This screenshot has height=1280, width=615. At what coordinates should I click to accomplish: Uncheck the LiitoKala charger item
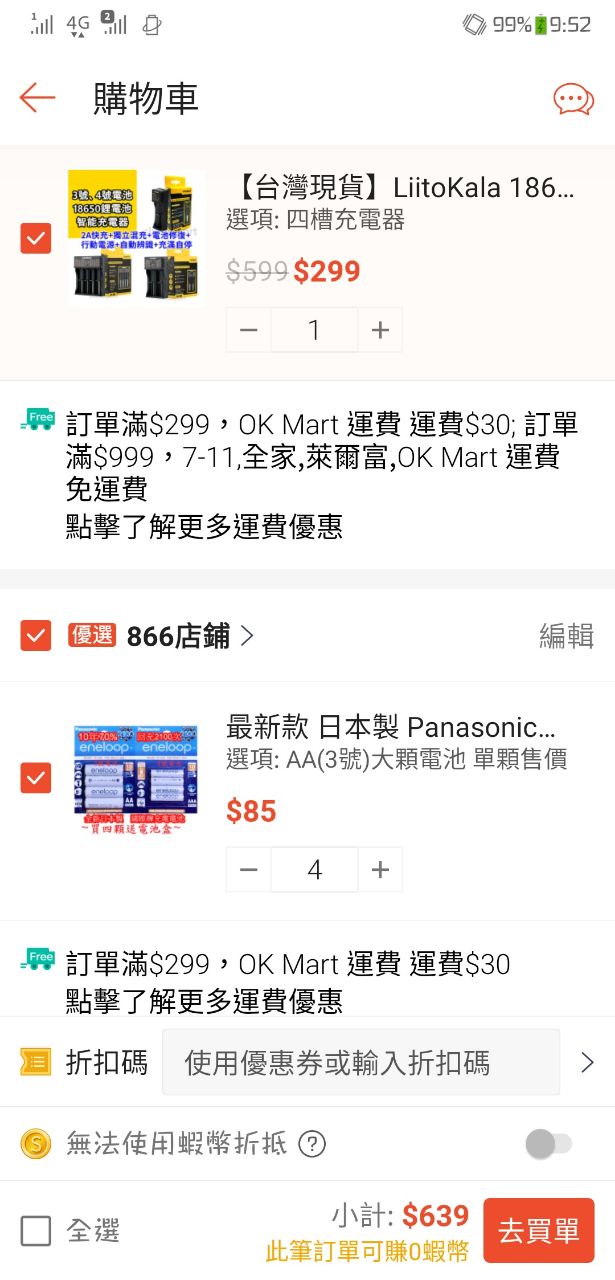[36, 238]
